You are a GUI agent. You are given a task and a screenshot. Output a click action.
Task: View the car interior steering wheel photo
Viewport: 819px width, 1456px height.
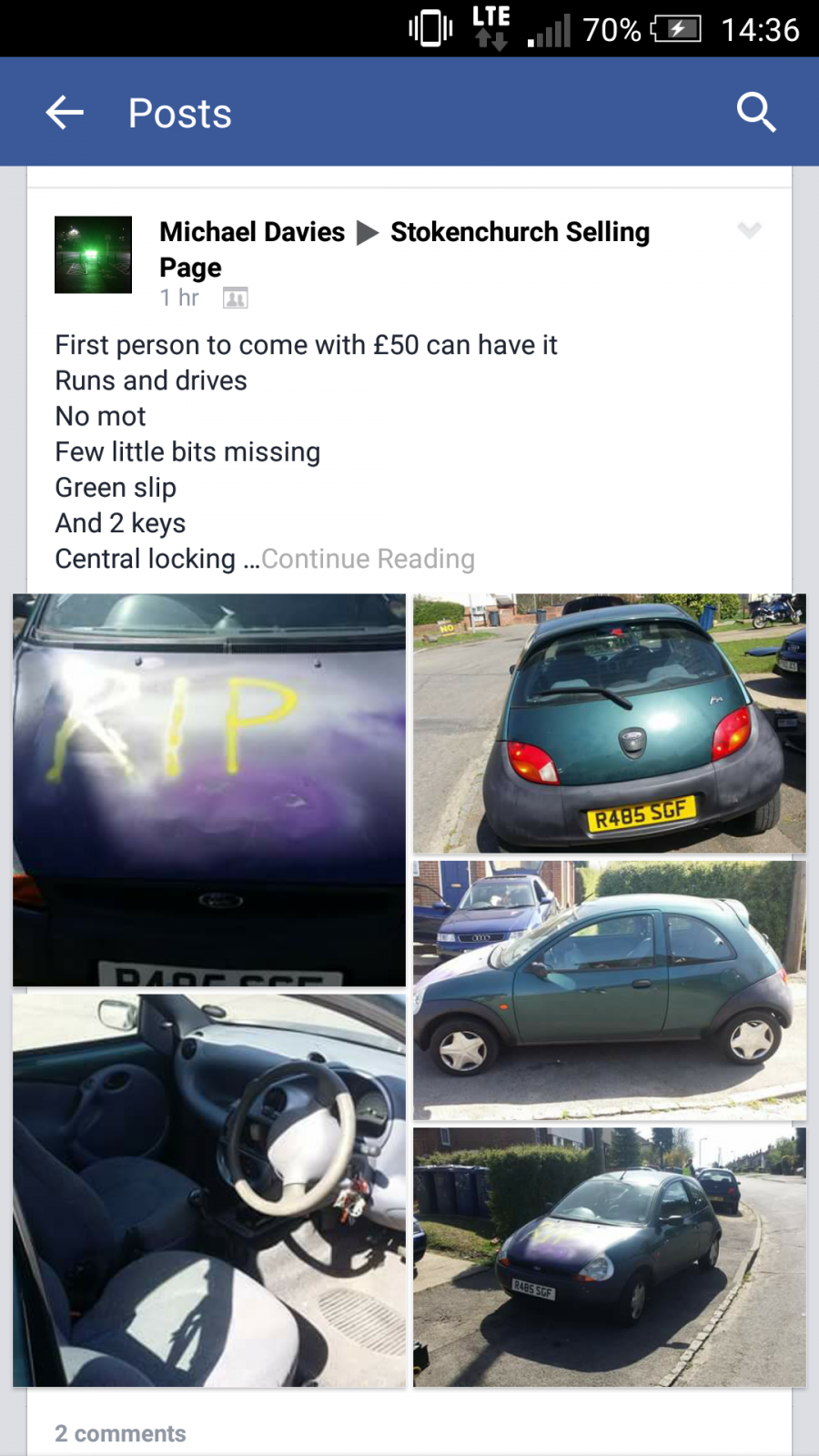pos(209,1190)
